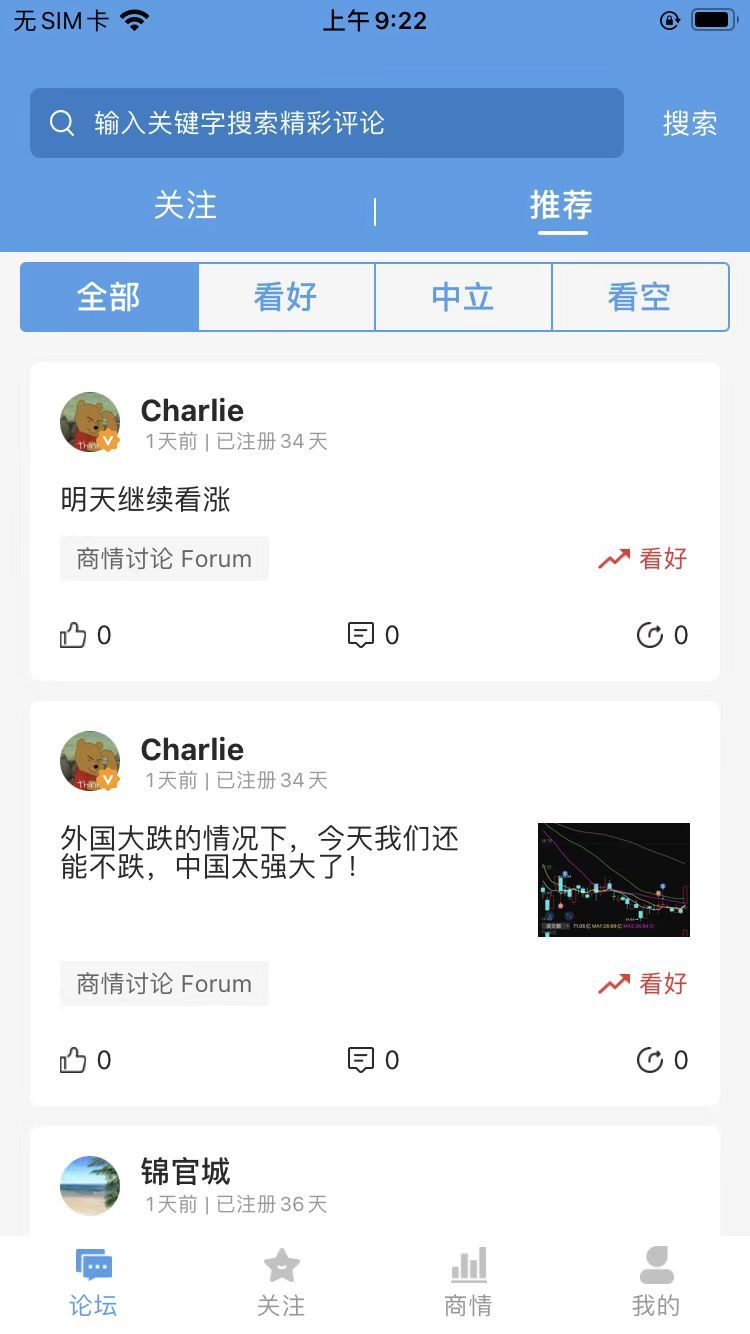This screenshot has height=1334, width=750.
Task: Enable the 中立 neutral filter
Action: click(x=463, y=296)
